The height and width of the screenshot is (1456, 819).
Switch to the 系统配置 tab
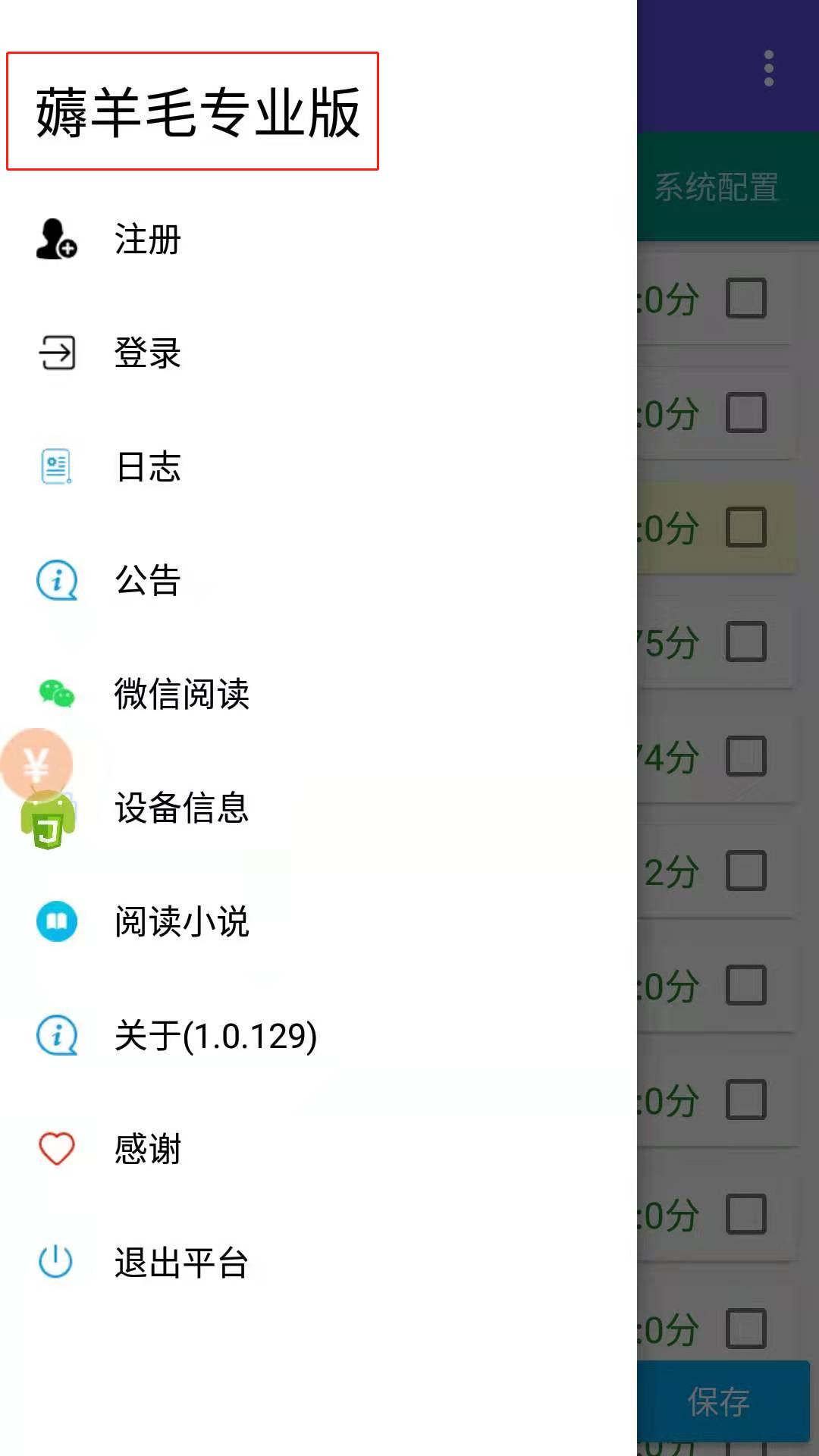[x=717, y=187]
